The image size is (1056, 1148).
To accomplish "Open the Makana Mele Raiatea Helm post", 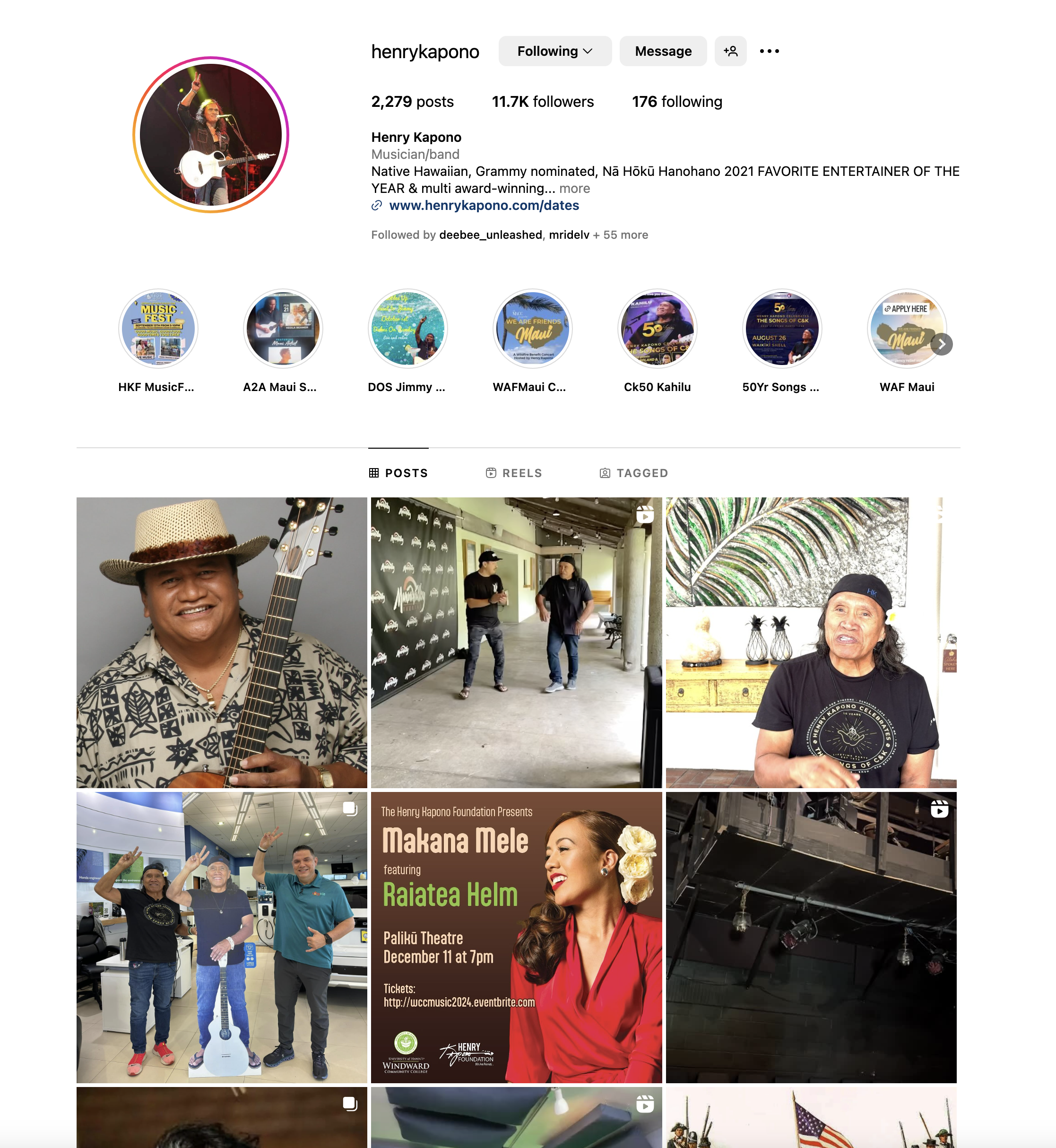I will click(x=516, y=937).
